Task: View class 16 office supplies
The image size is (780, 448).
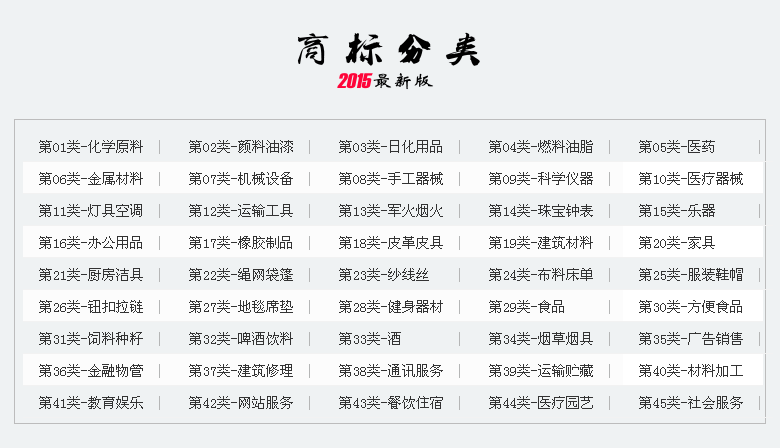Action: coord(90,243)
